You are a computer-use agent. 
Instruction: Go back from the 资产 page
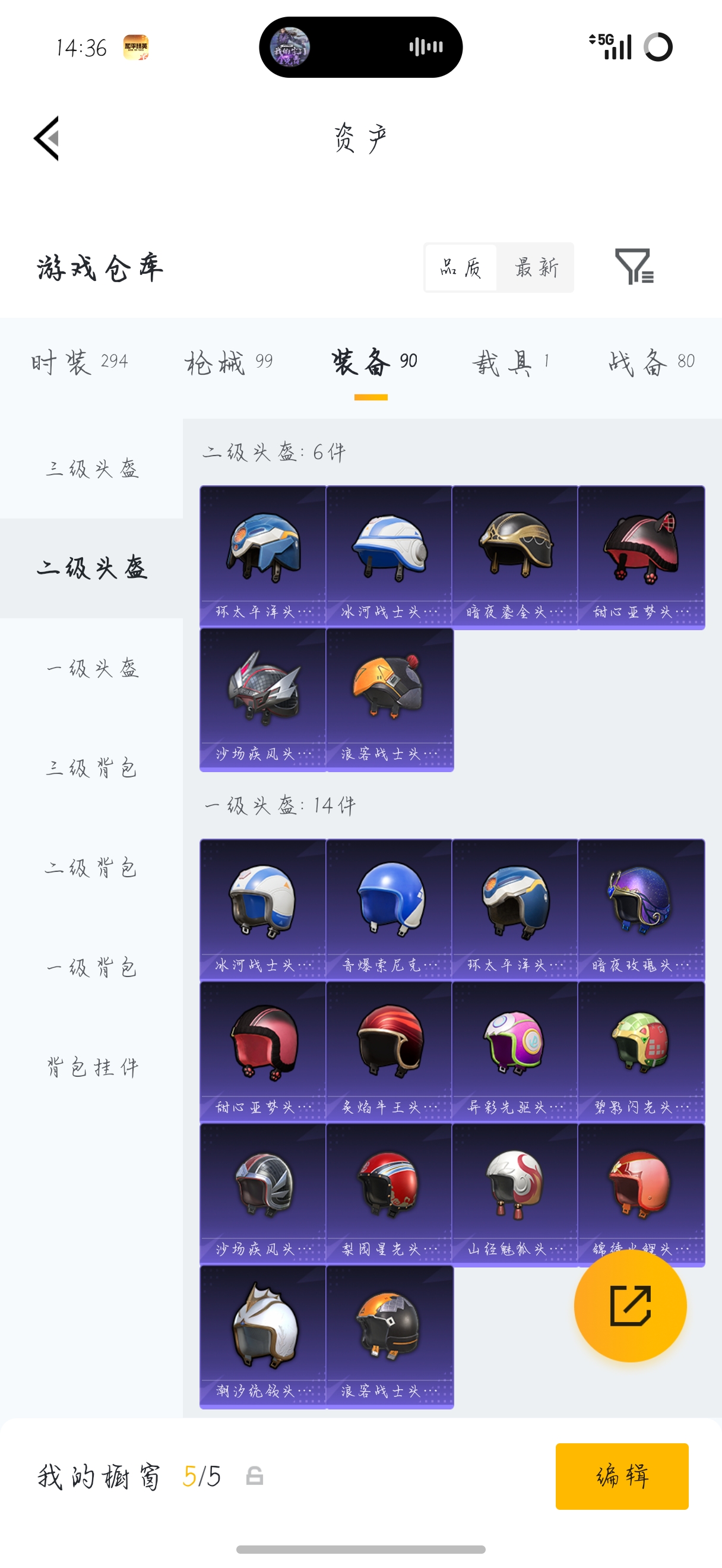(47, 138)
